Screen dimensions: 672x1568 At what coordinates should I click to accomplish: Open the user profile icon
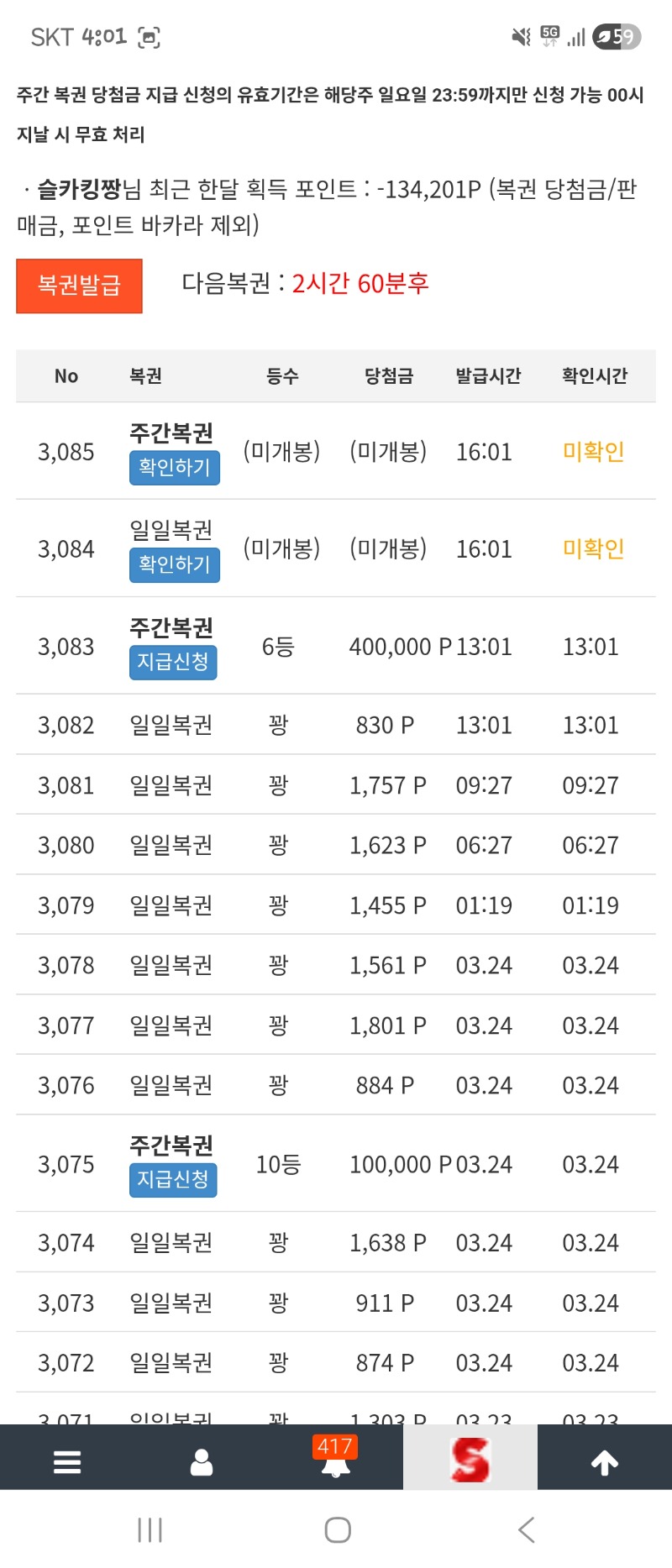click(202, 1462)
